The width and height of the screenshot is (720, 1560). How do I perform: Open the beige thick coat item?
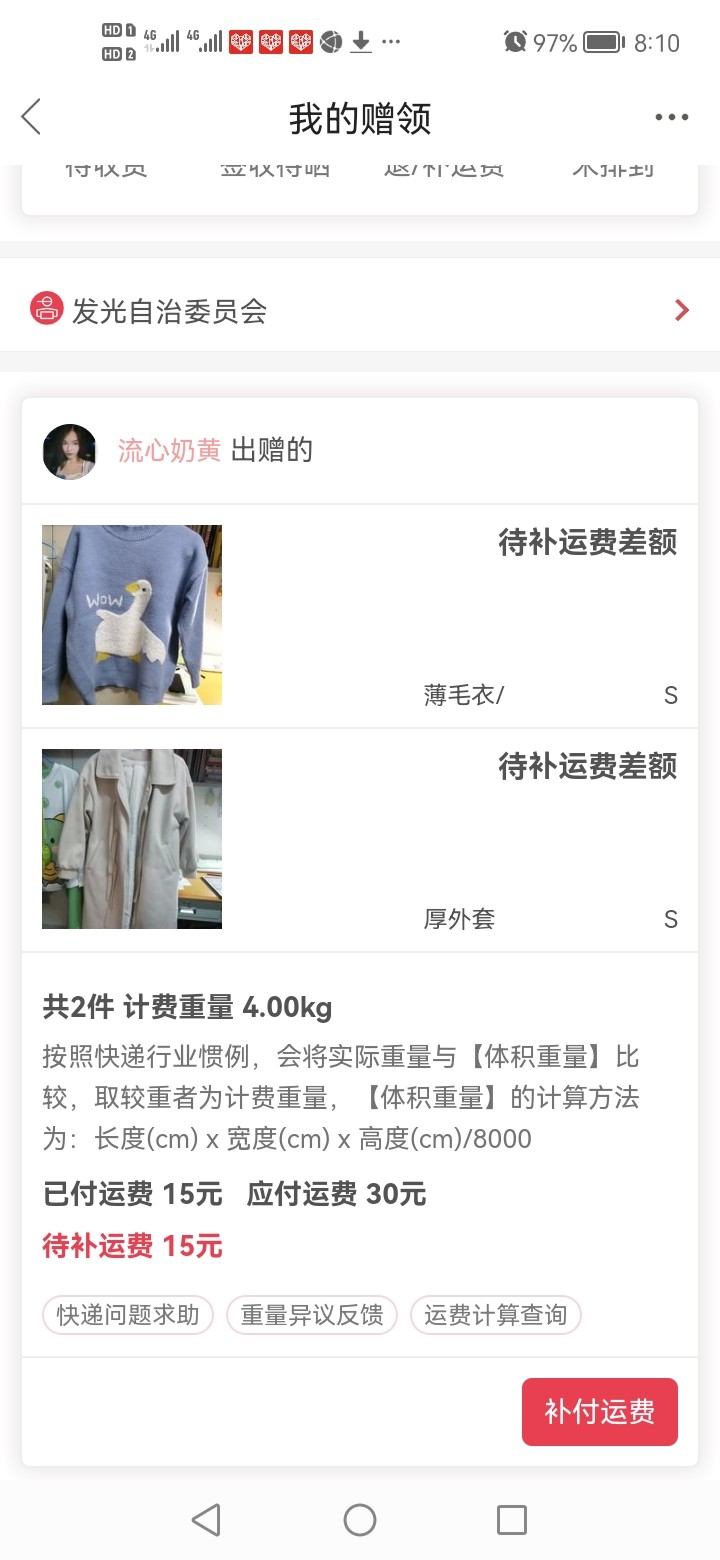[x=132, y=839]
